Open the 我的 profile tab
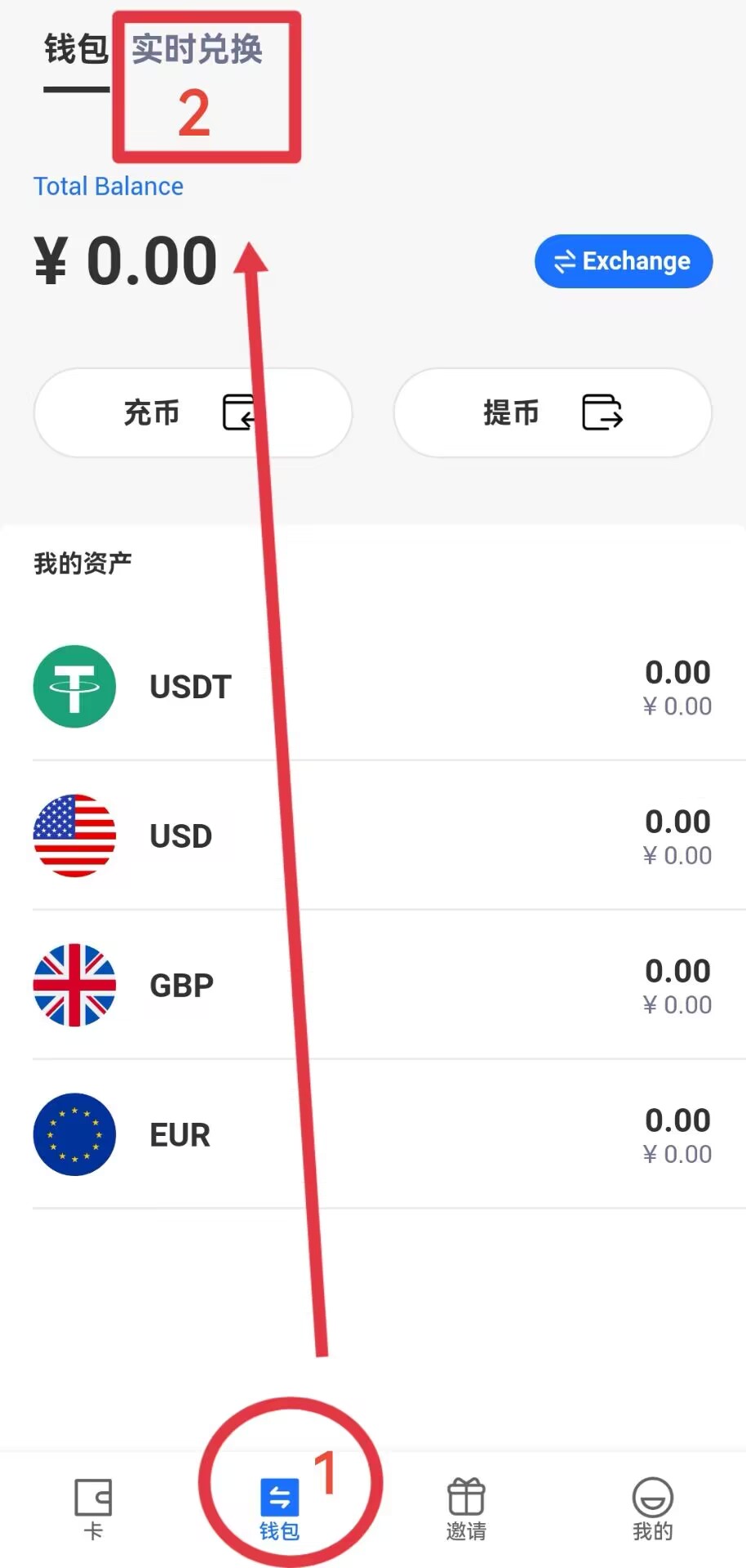The height and width of the screenshot is (1568, 746). pos(652,1508)
